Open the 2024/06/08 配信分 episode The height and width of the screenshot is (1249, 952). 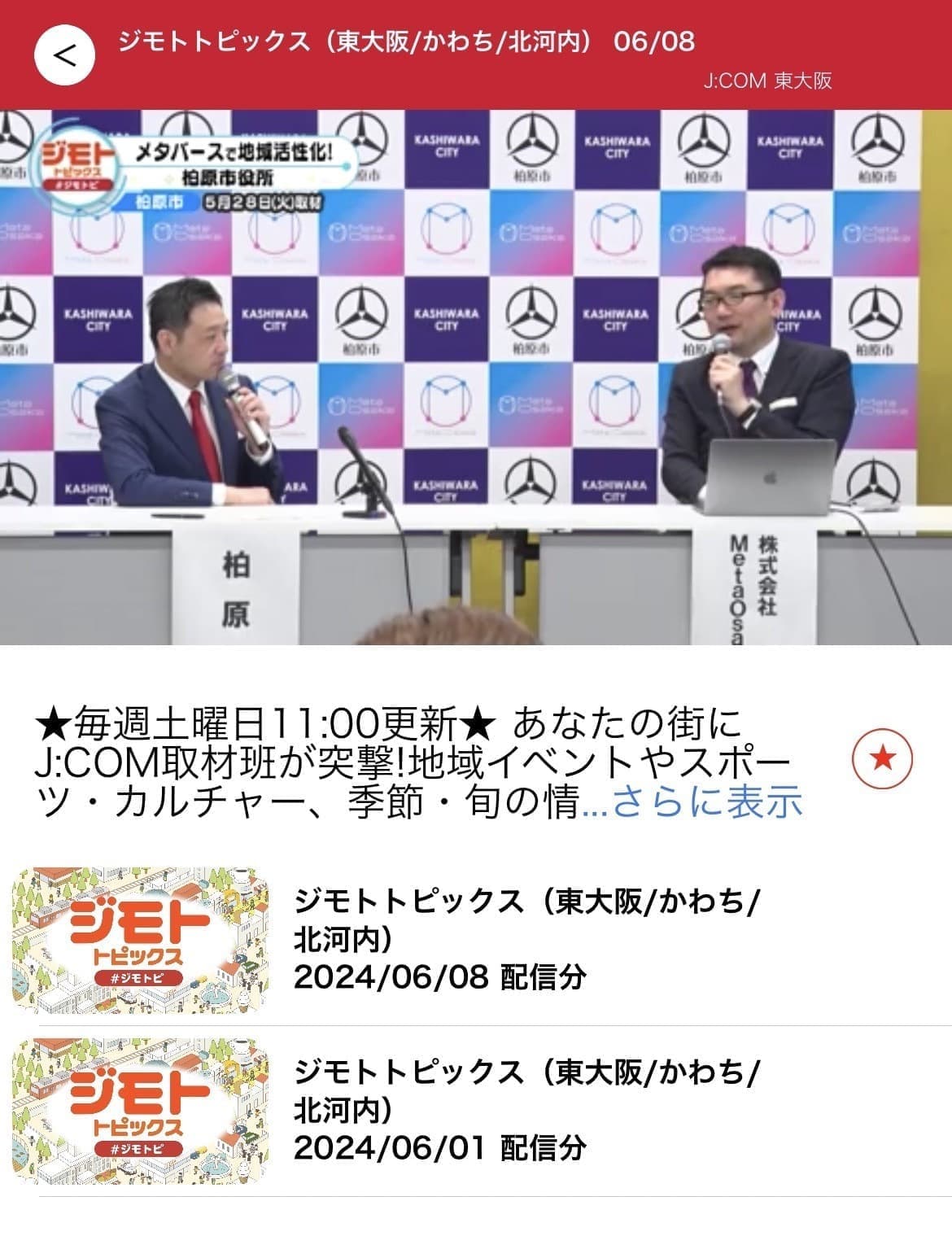click(x=476, y=940)
